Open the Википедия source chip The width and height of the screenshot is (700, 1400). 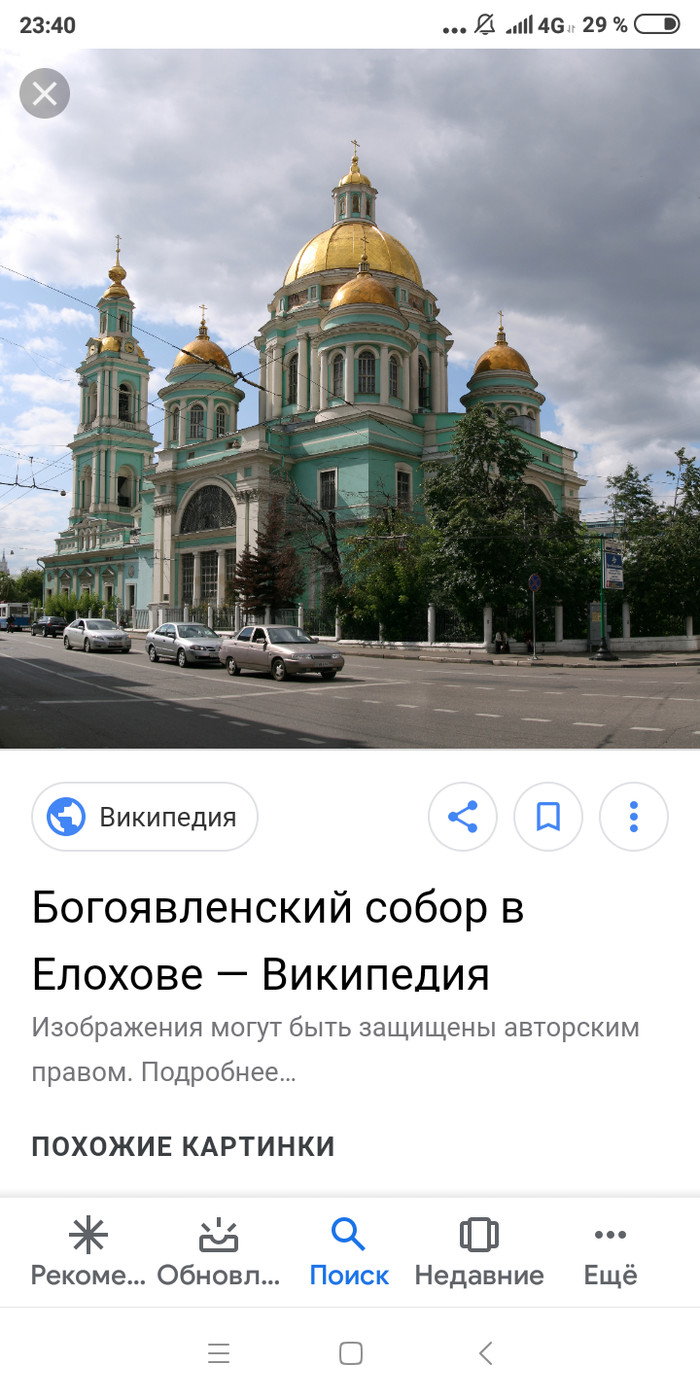pyautogui.click(x=145, y=817)
